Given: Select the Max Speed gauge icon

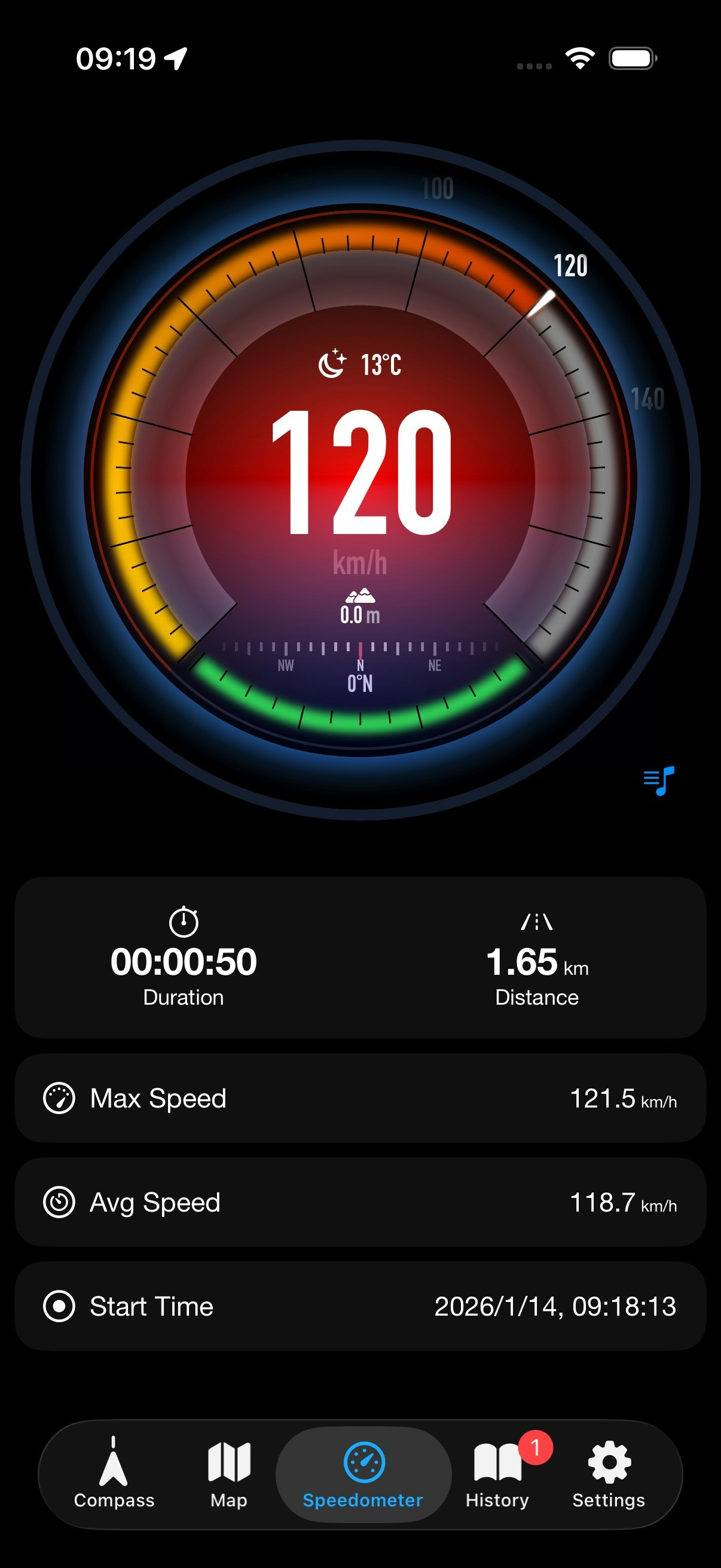Looking at the screenshot, I should [x=59, y=1098].
